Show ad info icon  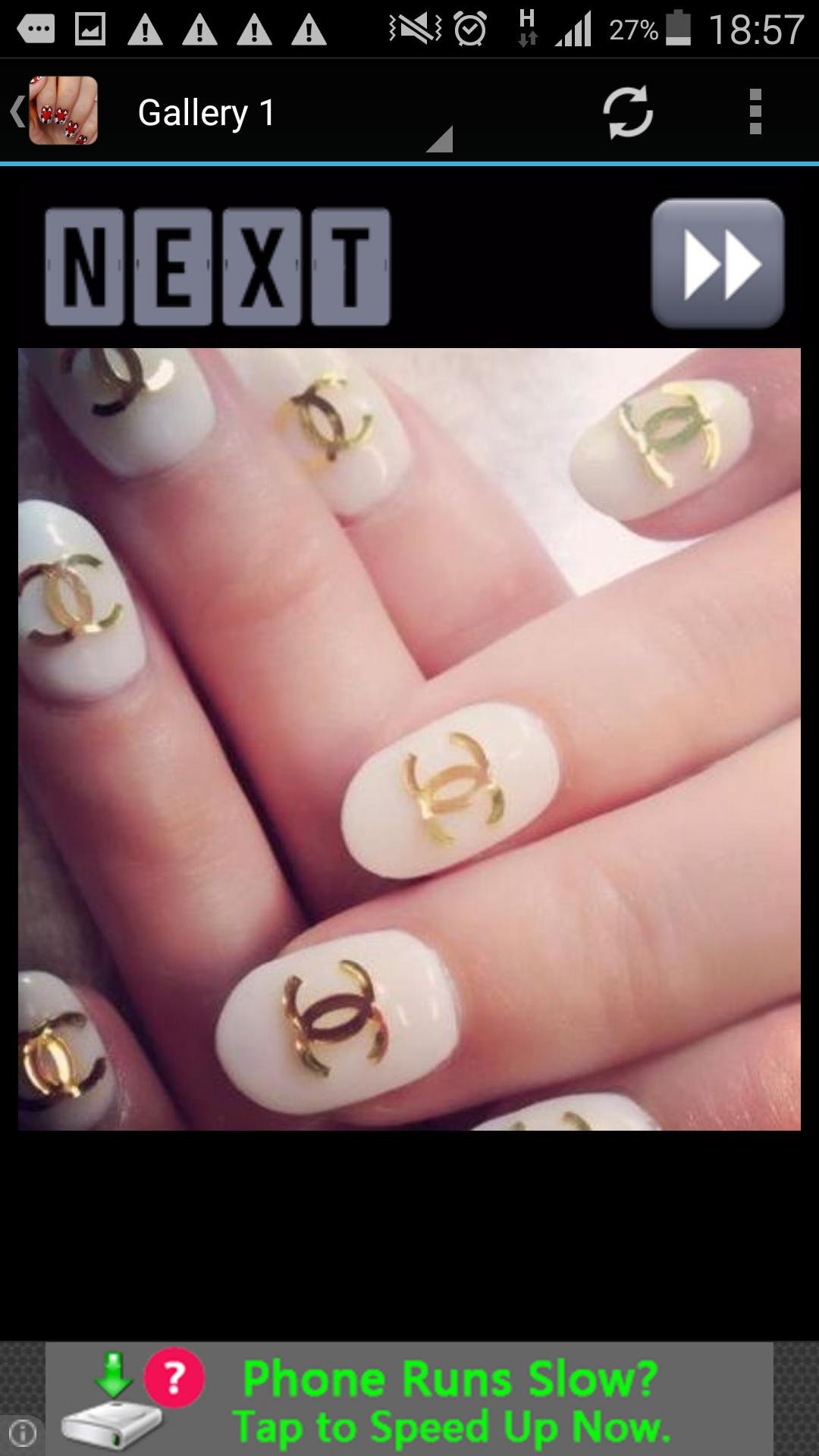point(23,1433)
